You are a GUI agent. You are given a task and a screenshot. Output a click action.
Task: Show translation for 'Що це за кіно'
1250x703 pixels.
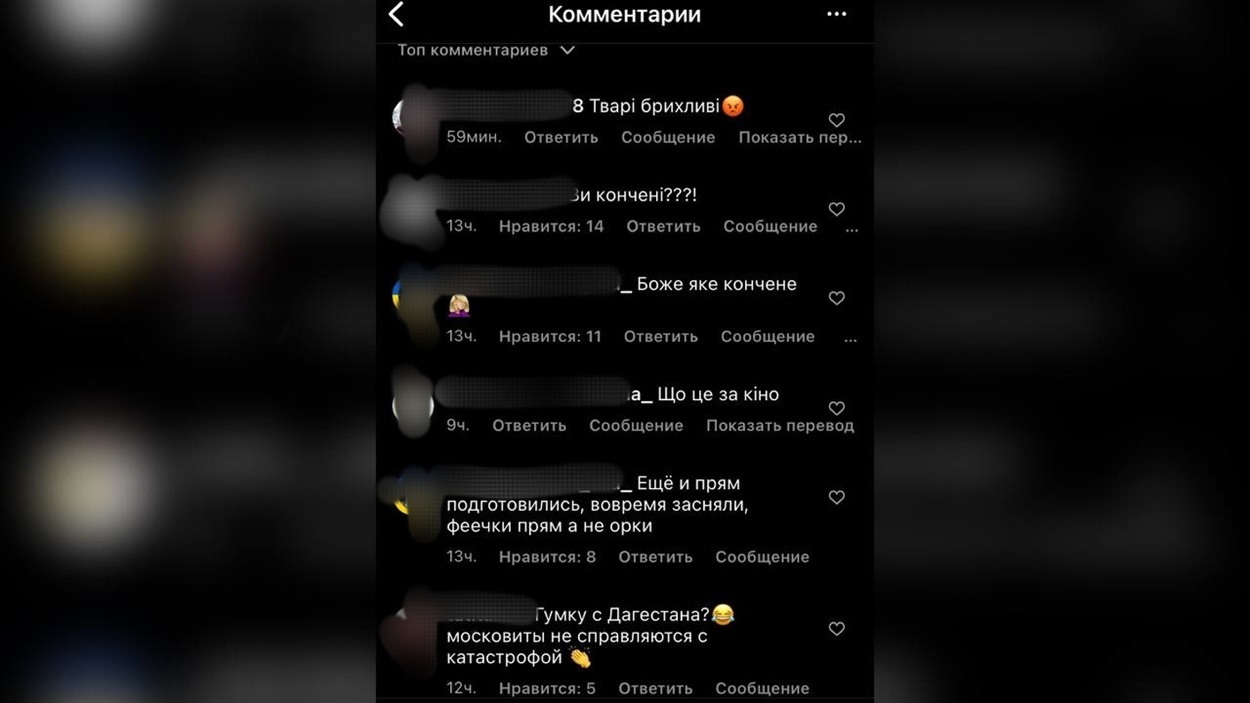pyautogui.click(x=779, y=425)
